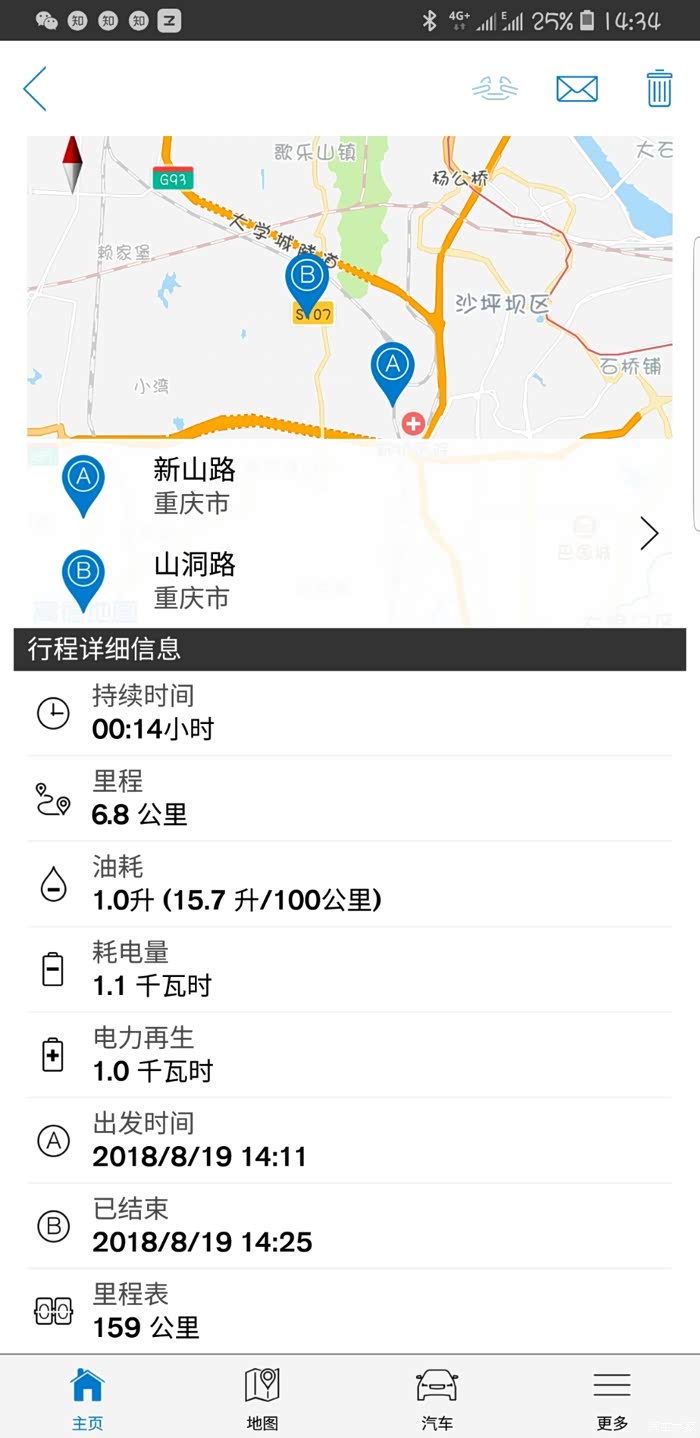
Task: Send this trip by email
Action: tap(577, 89)
